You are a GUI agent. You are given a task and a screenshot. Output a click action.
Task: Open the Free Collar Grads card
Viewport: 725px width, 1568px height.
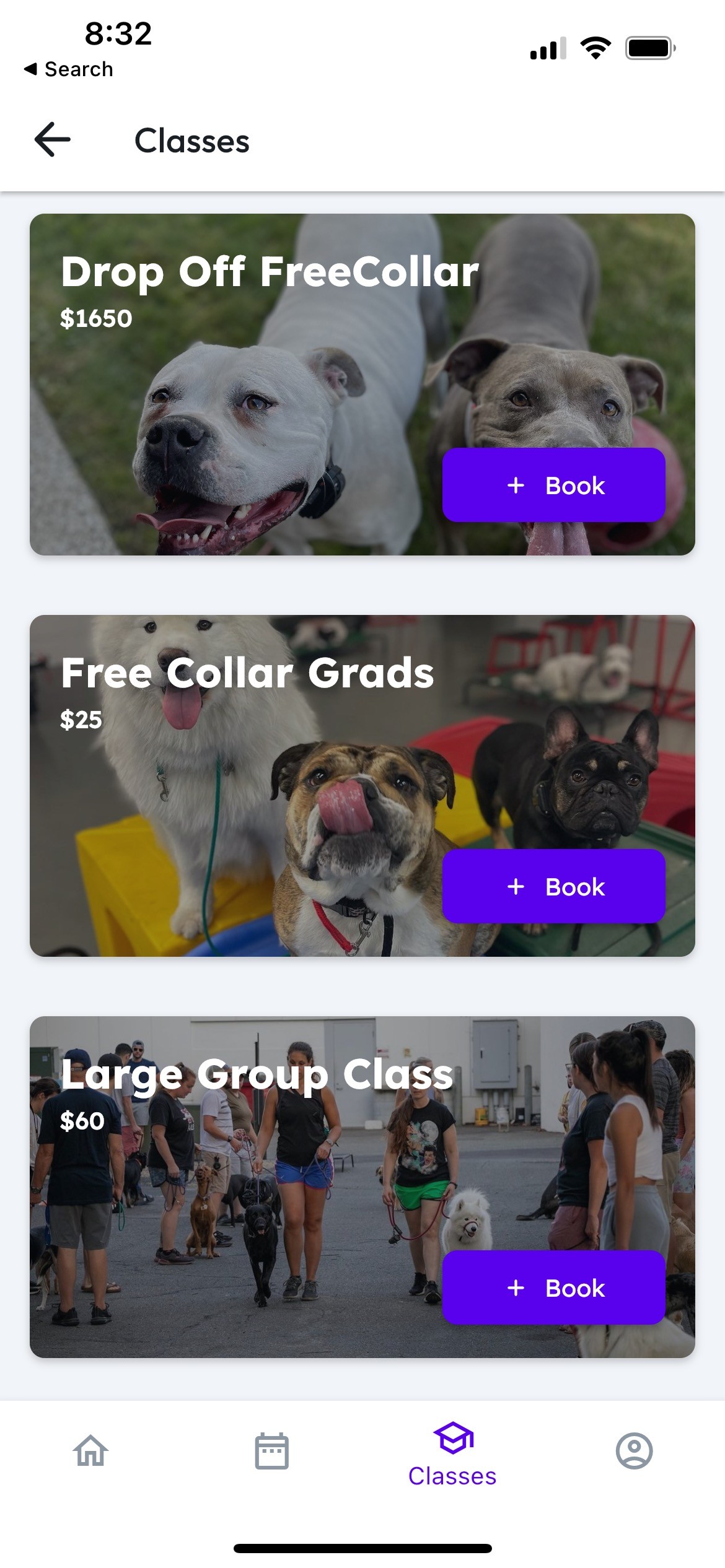[x=362, y=786]
